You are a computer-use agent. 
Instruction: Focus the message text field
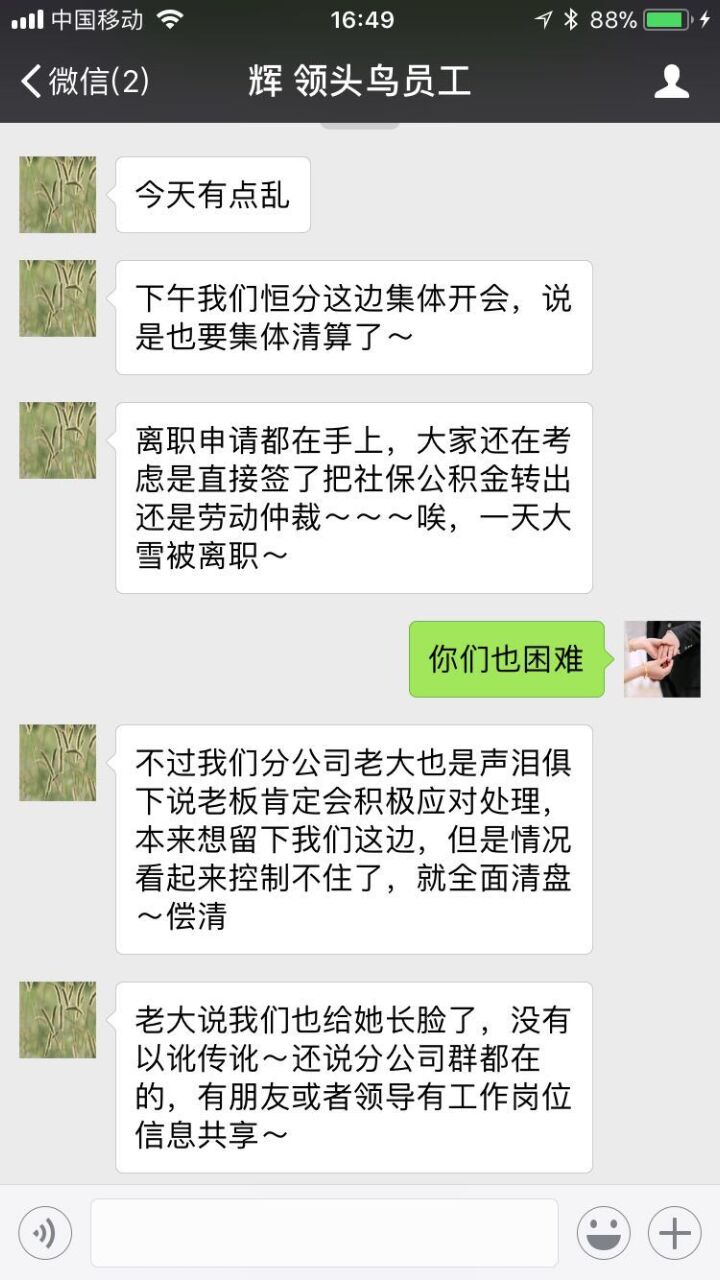coord(324,1233)
